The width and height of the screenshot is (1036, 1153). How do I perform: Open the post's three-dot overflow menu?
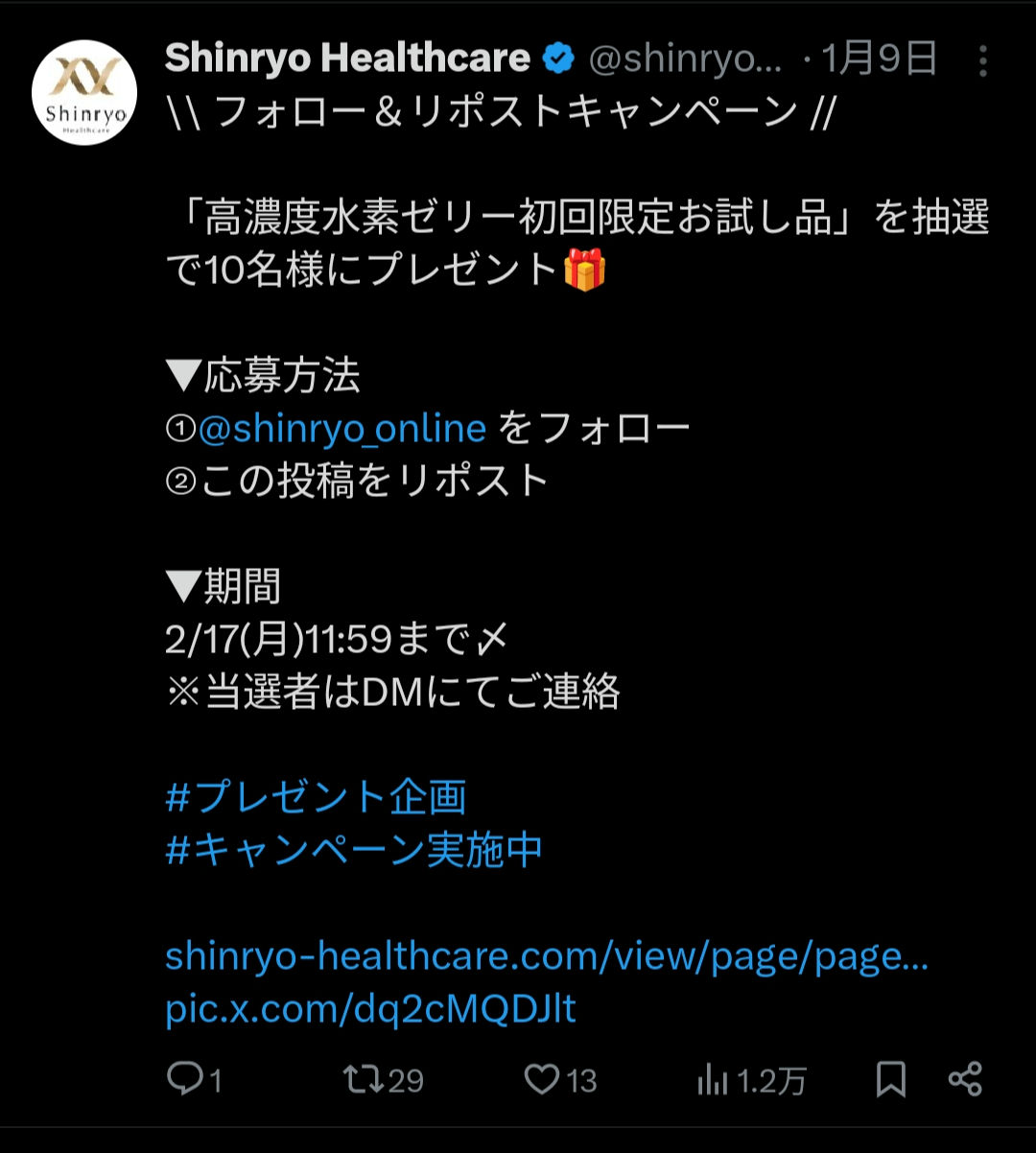[982, 60]
